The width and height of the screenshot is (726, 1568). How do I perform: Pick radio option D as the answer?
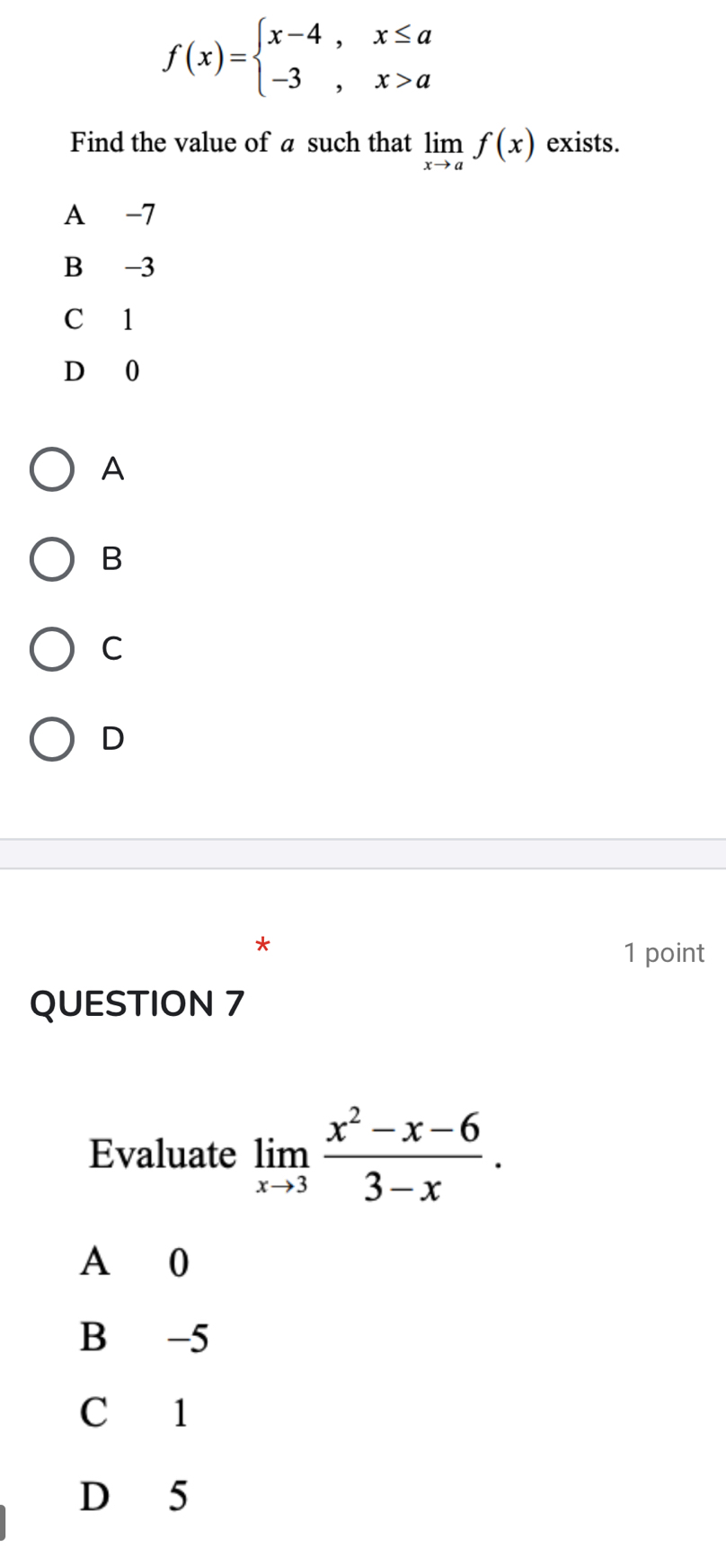tap(52, 739)
